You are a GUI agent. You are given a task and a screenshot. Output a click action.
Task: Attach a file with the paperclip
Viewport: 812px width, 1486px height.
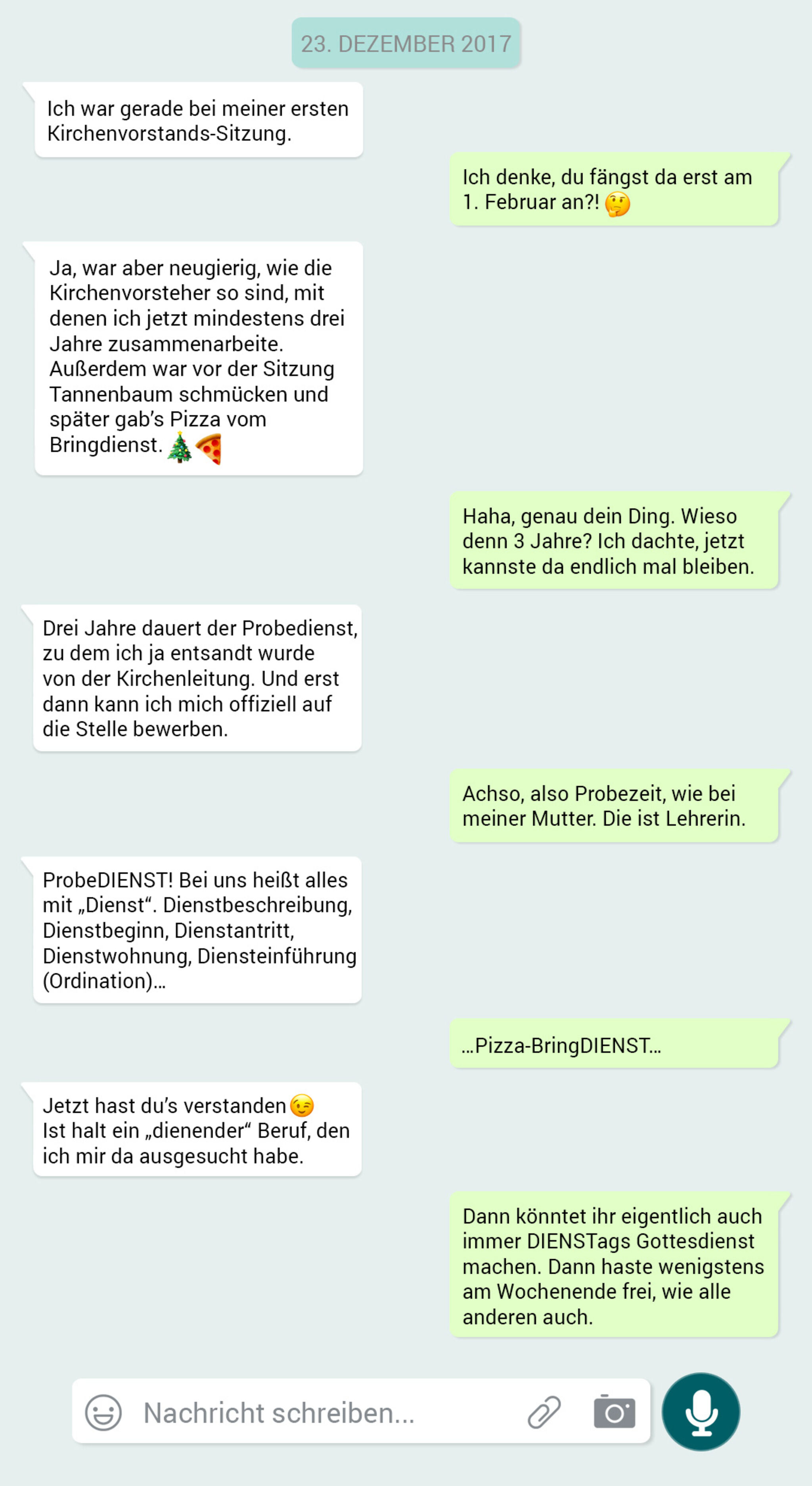tap(544, 1412)
